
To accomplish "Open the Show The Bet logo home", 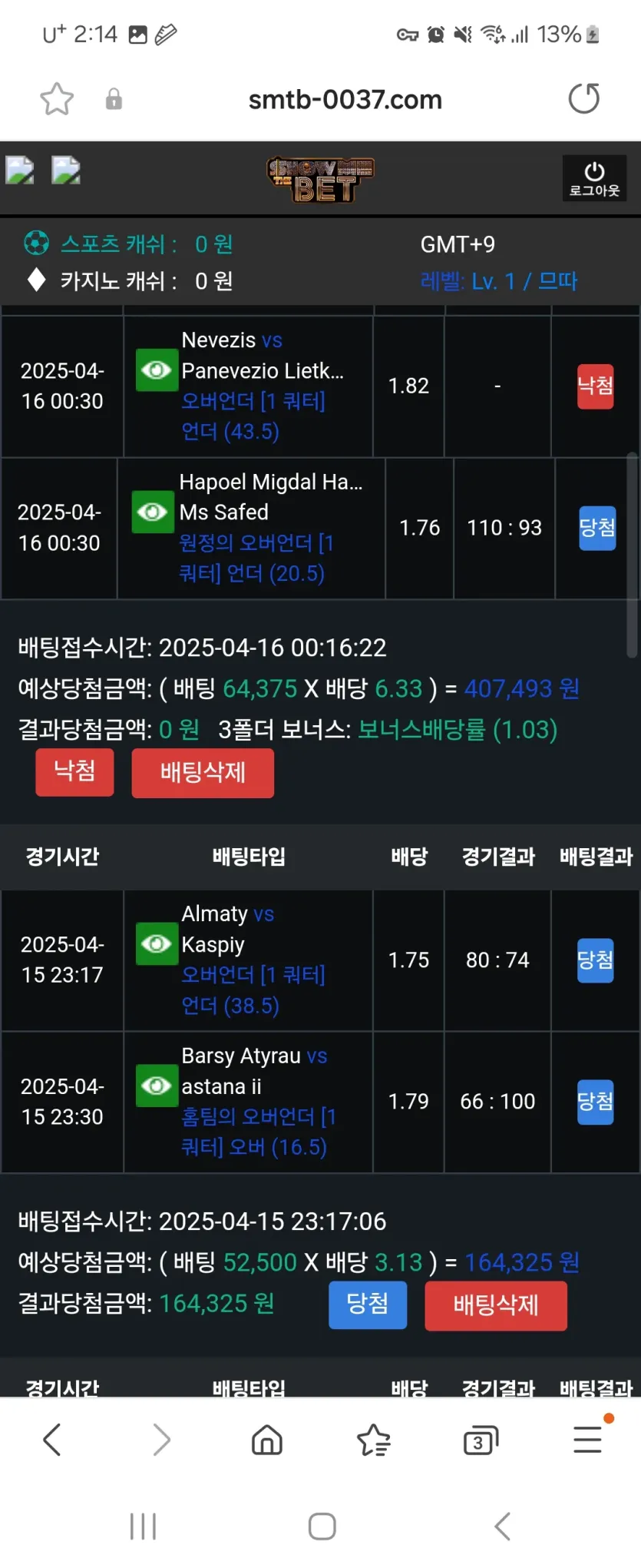I will tap(320, 179).
